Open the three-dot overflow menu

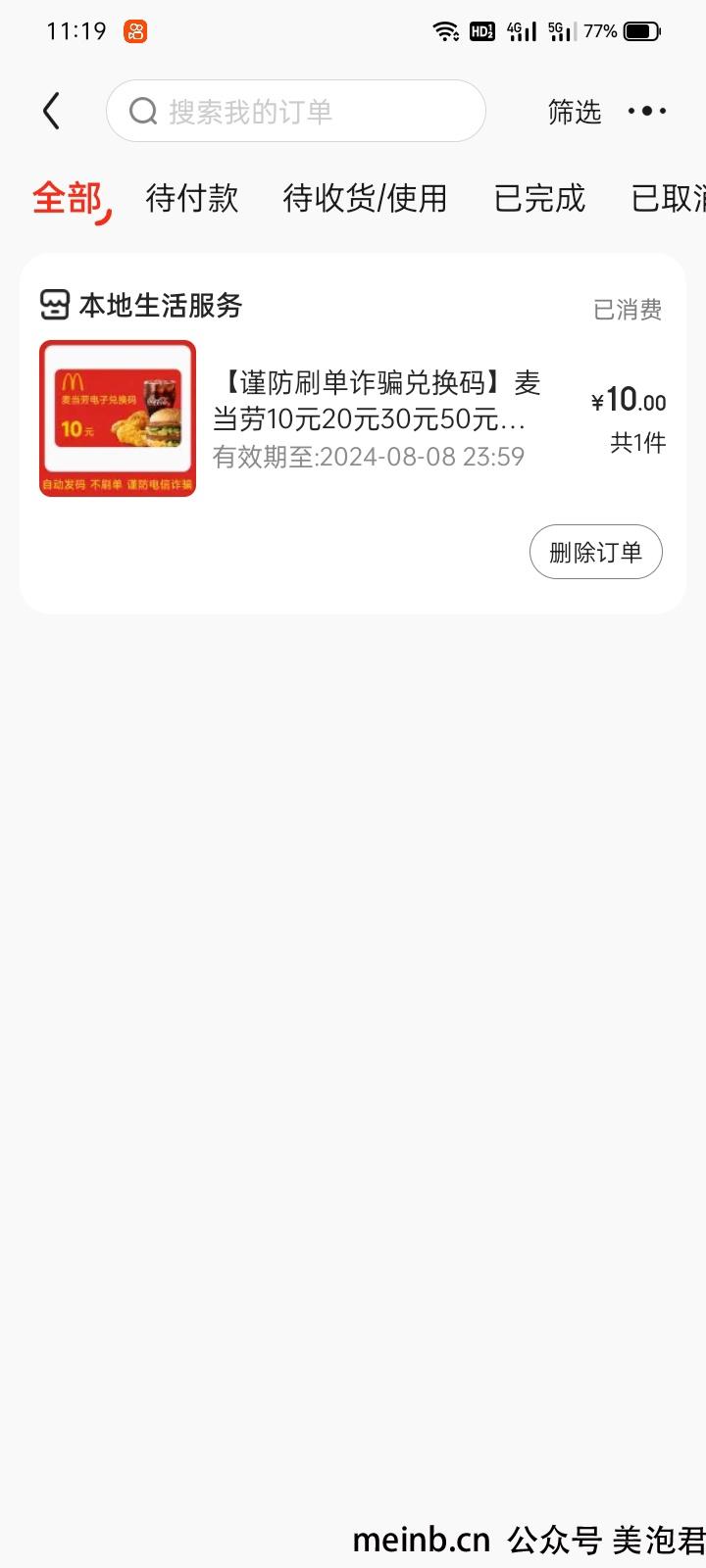point(647,112)
